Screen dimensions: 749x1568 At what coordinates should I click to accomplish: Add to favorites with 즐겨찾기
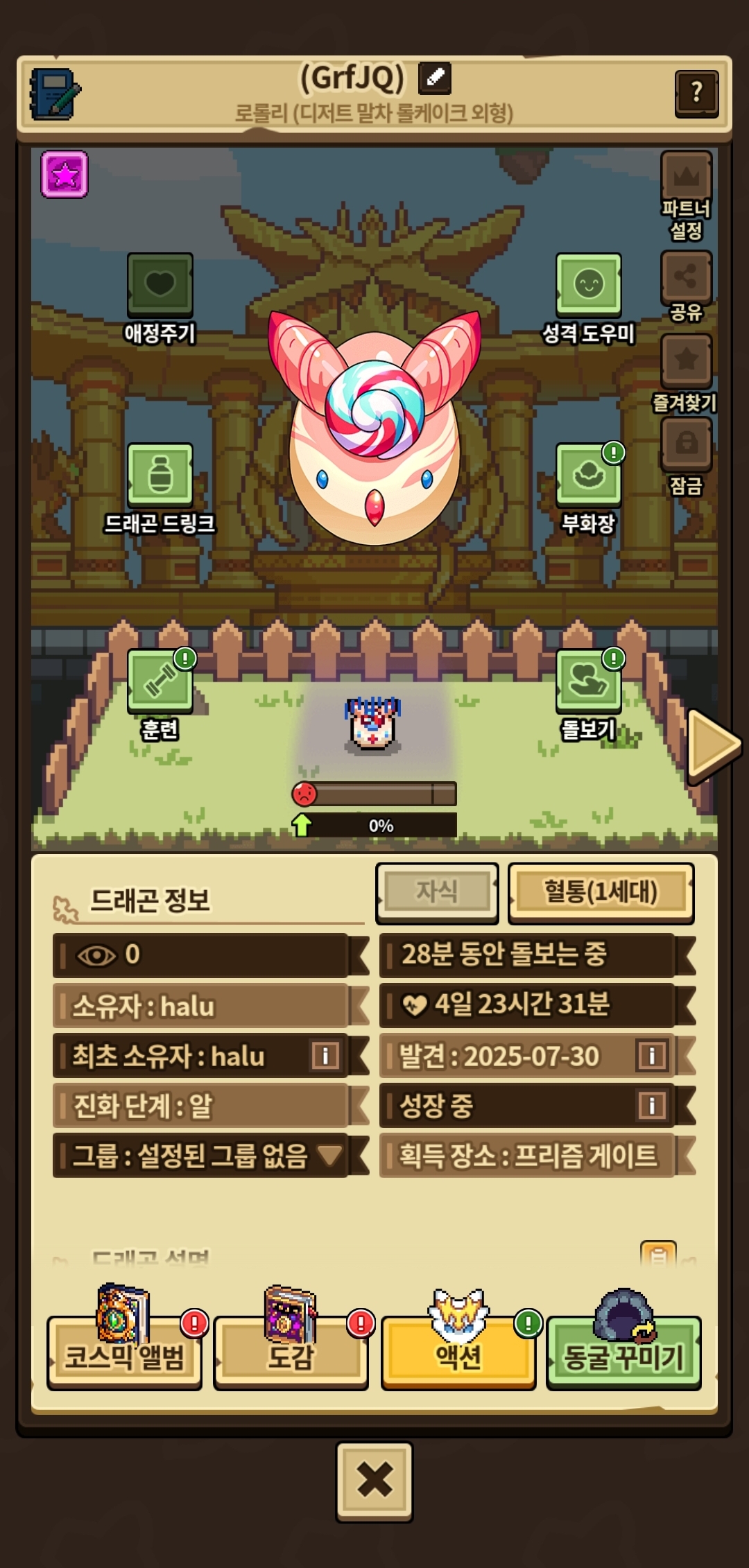tap(686, 360)
